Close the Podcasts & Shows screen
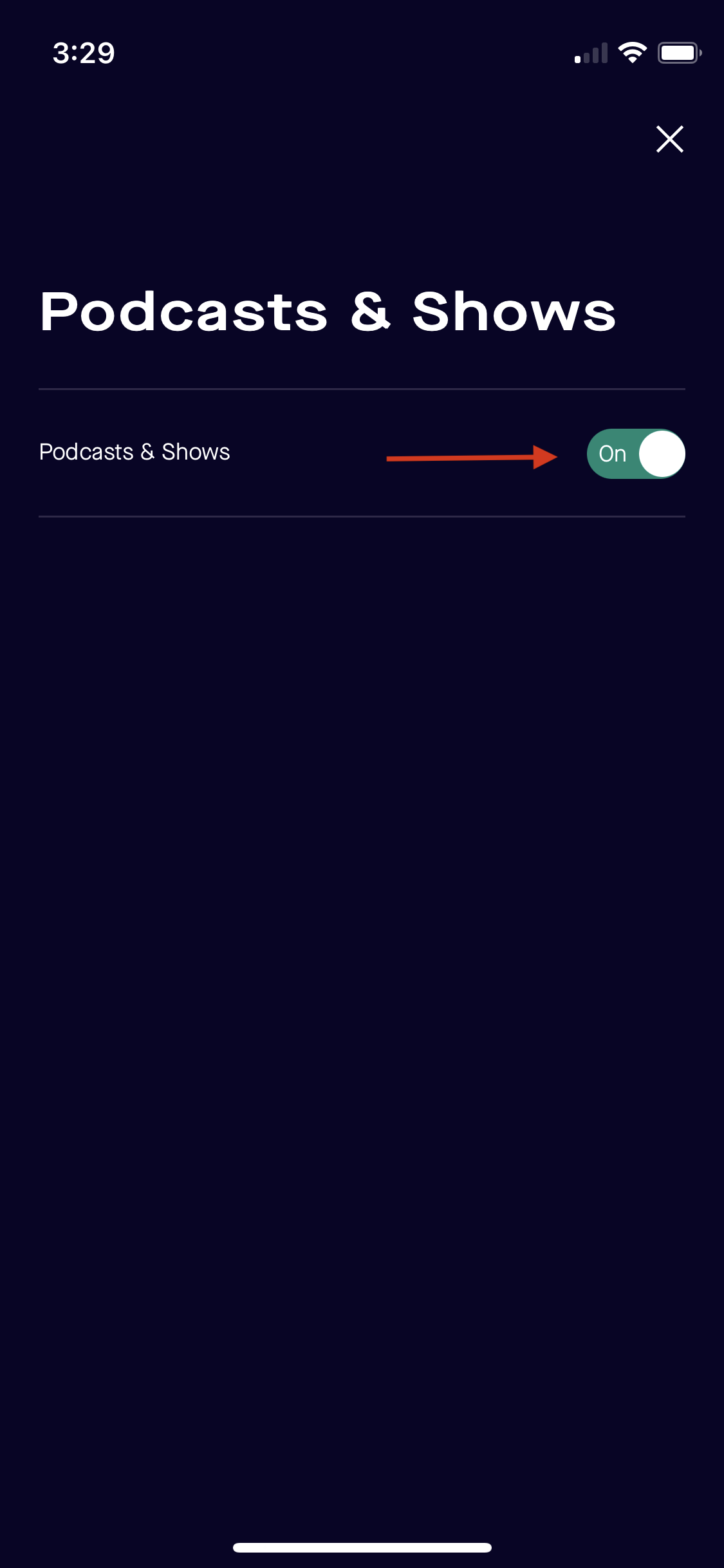Image resolution: width=724 pixels, height=1568 pixels. pos(669,139)
